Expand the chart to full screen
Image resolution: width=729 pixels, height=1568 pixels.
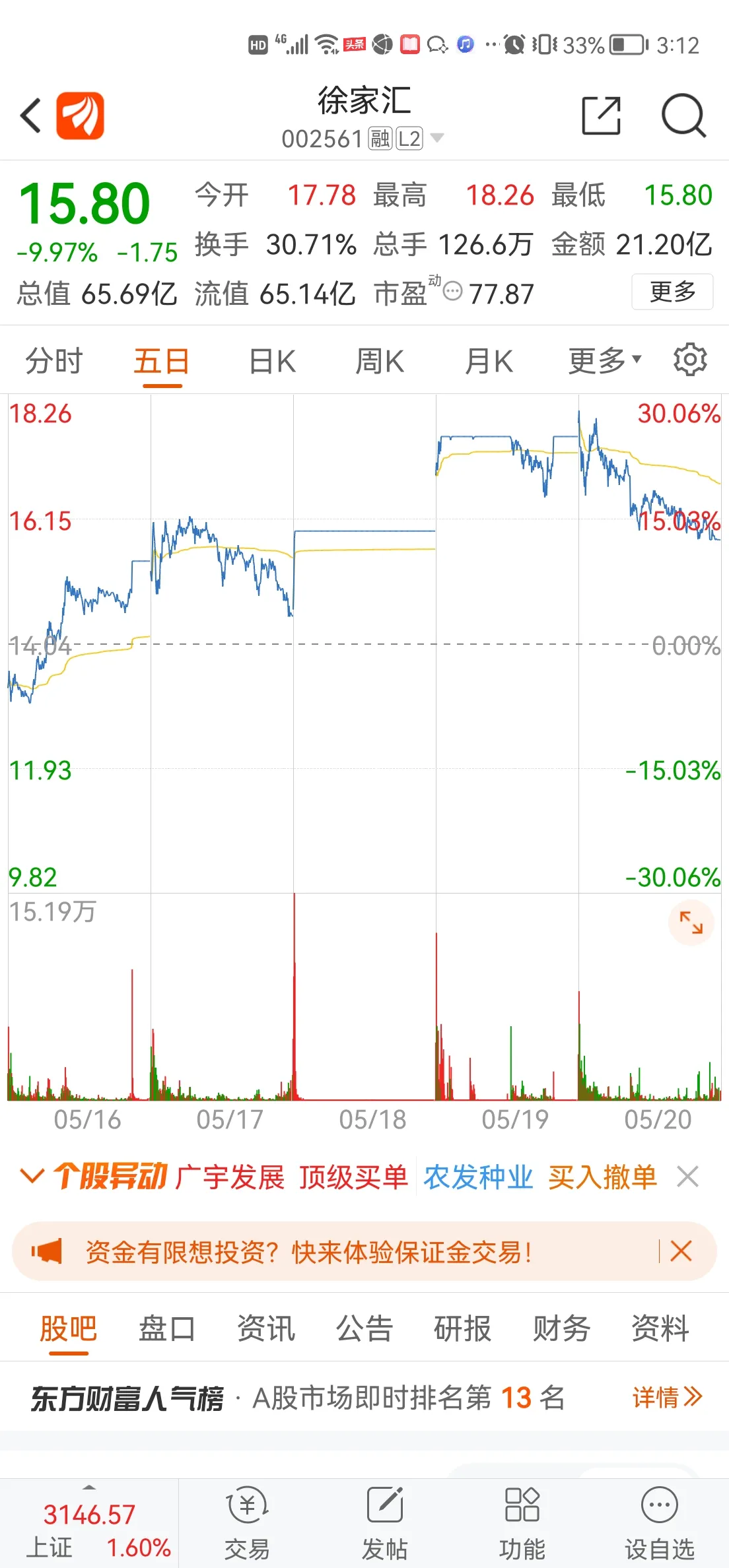(x=691, y=922)
